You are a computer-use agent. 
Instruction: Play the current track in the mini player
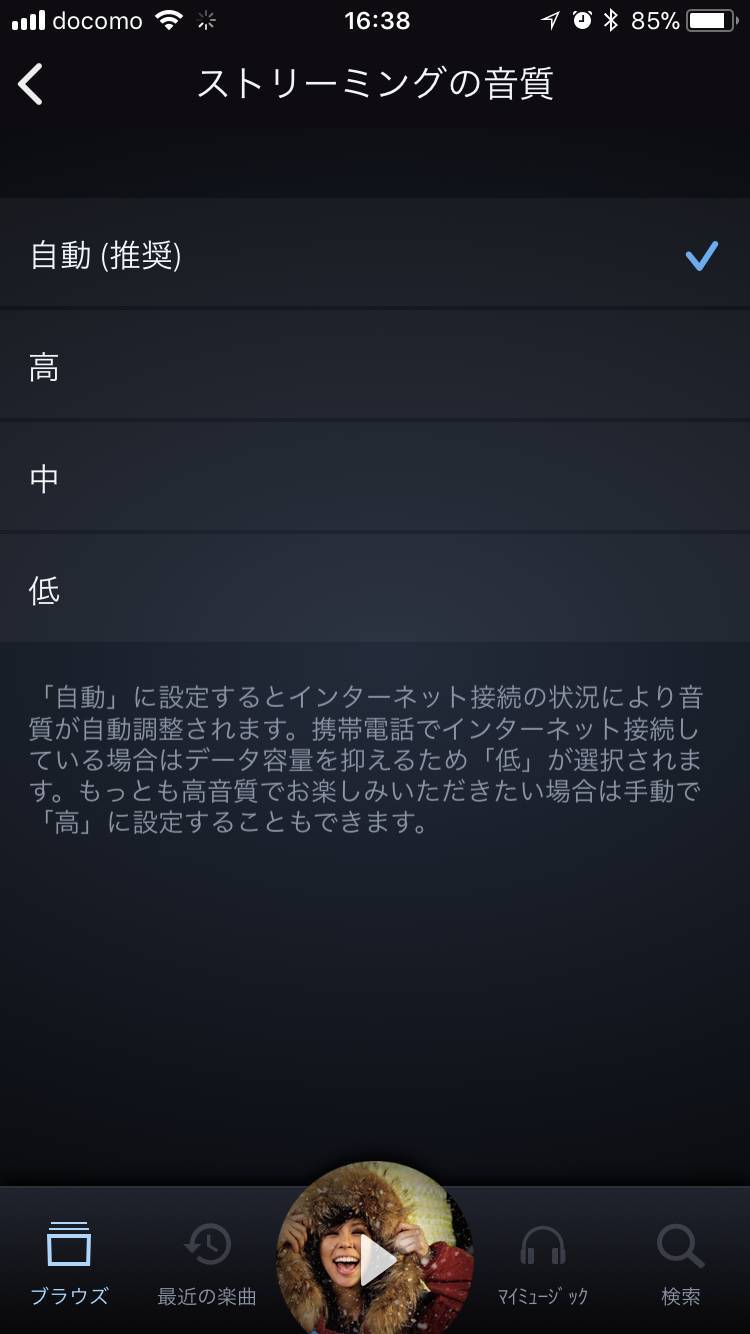tap(375, 1260)
